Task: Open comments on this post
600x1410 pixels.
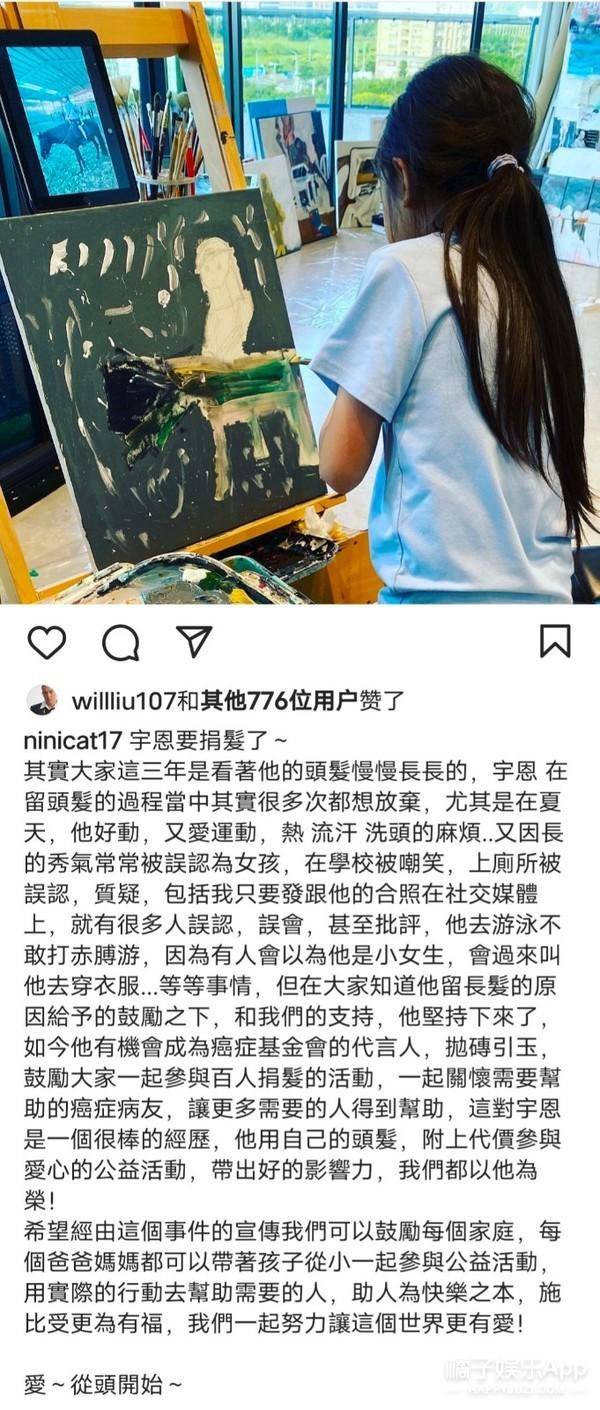Action: click(120, 643)
